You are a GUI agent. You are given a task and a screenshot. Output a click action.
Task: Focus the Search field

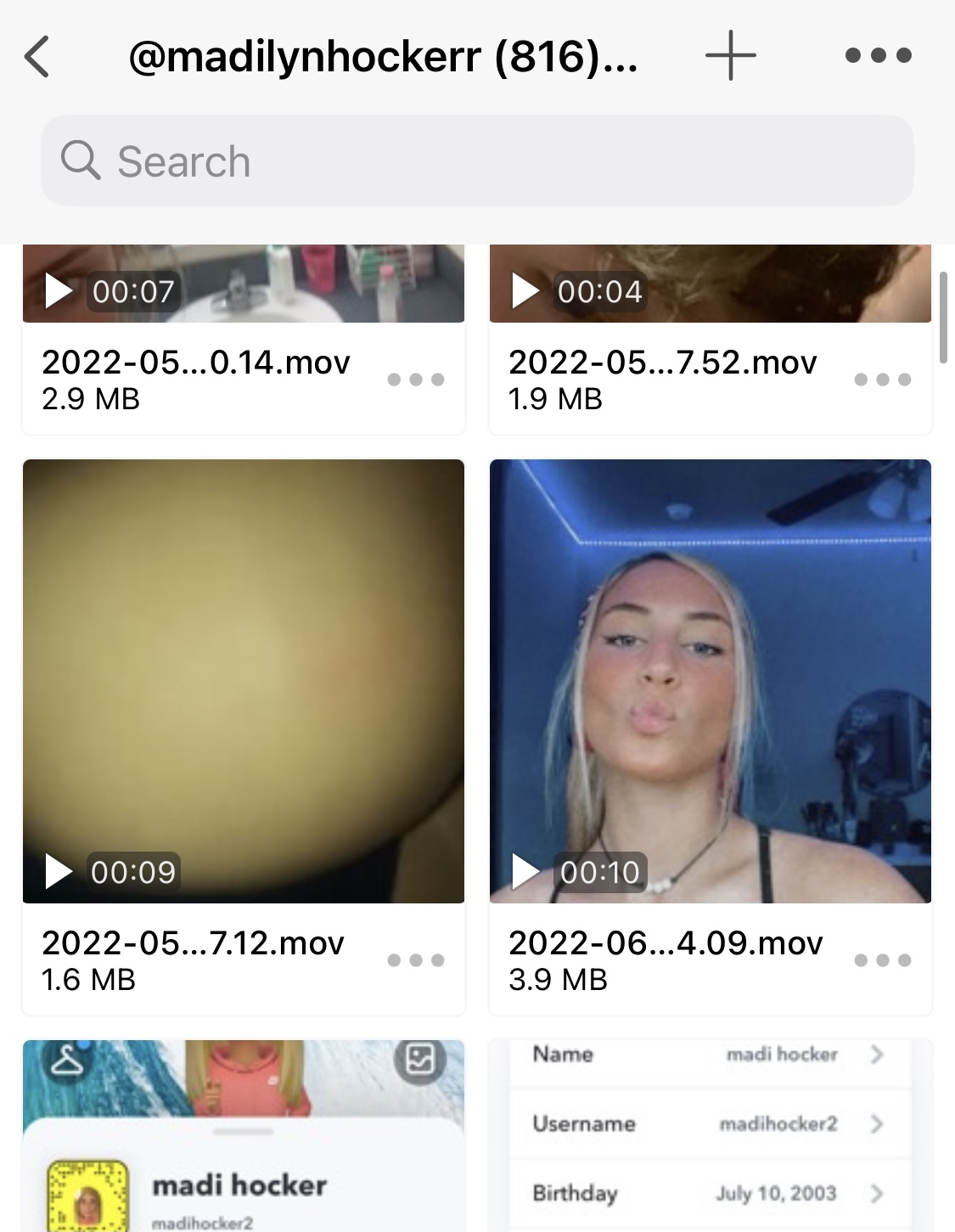[x=477, y=161]
